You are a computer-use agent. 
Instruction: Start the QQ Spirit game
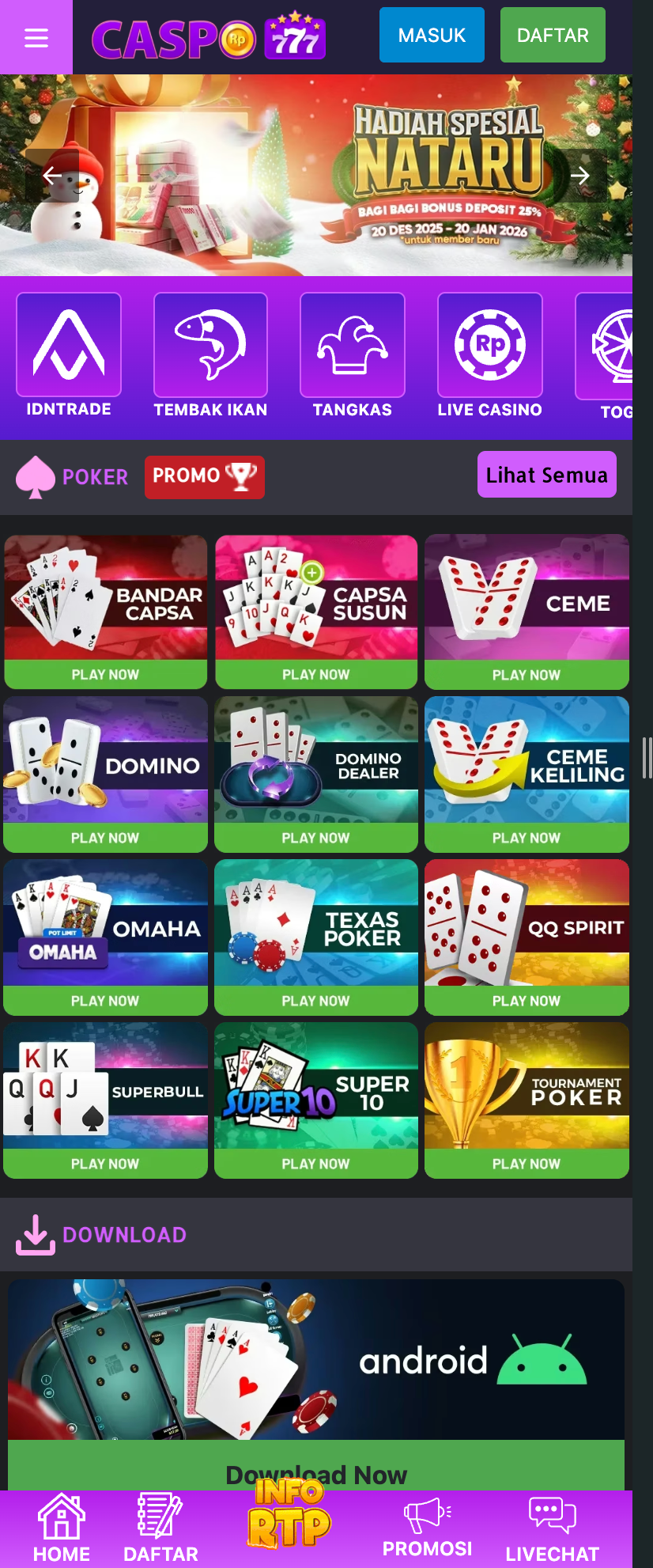527,937
